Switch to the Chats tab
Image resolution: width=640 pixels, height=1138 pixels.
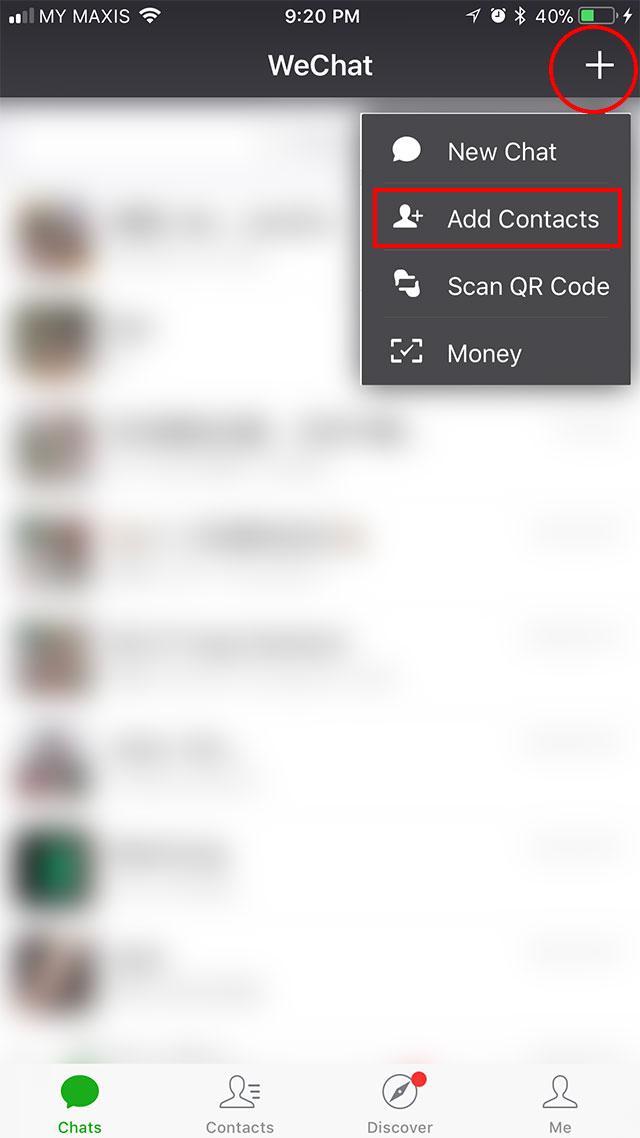click(80, 1103)
